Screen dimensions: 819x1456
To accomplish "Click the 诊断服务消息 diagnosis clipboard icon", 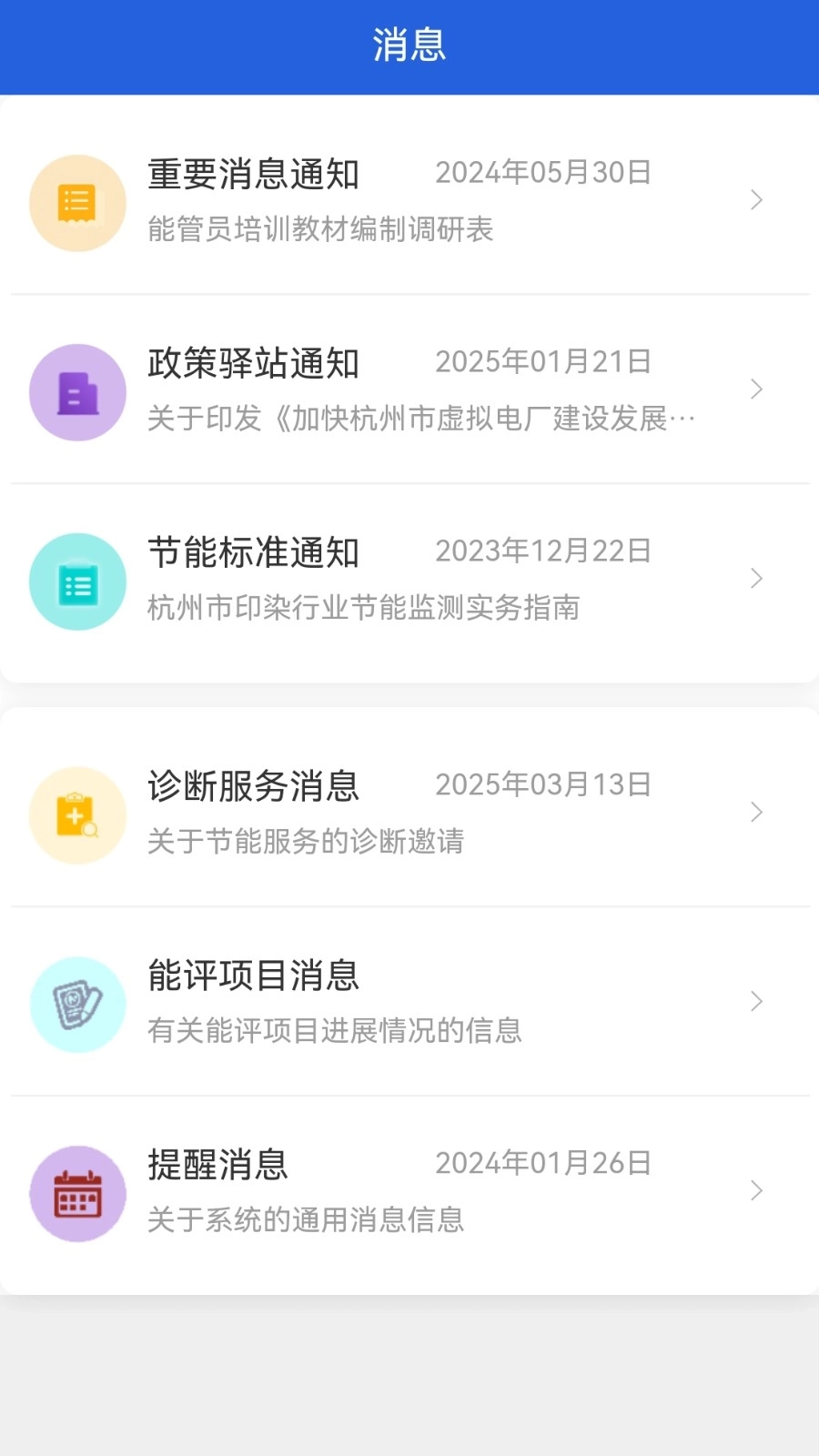I will click(x=77, y=815).
